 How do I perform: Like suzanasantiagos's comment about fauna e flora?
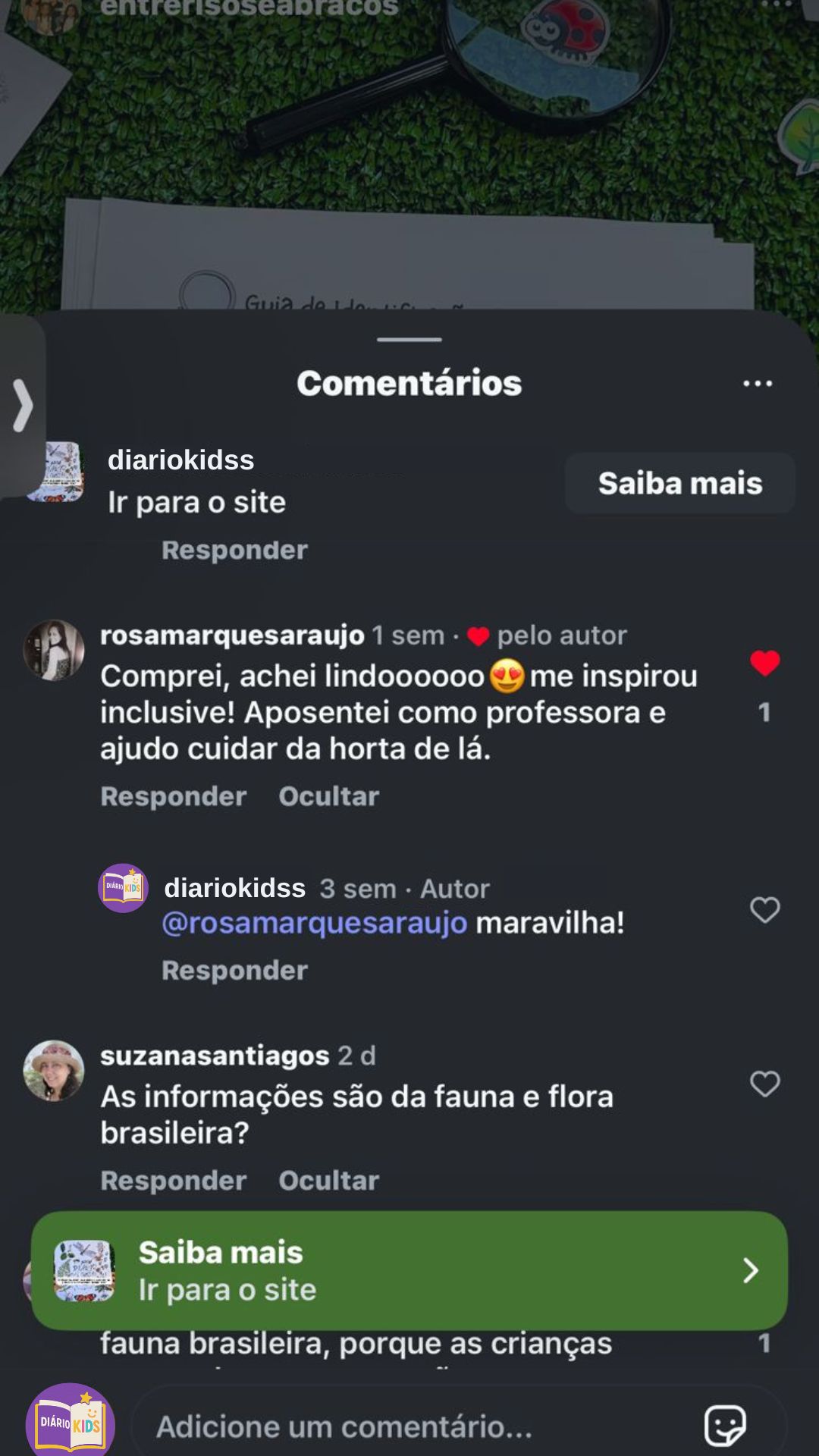click(x=764, y=1084)
